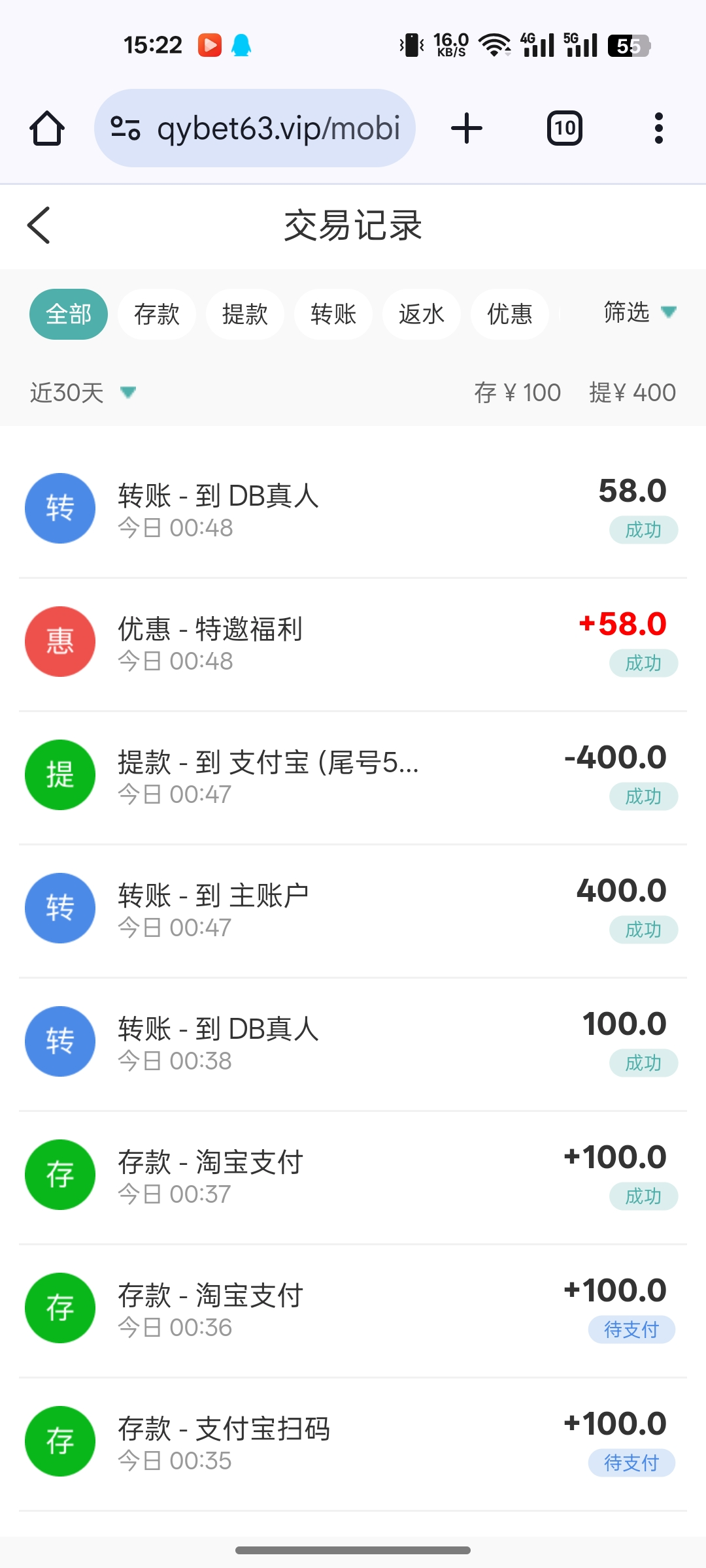Open the 转账 - 到 主账户 record
The width and height of the screenshot is (706, 1568).
tap(353, 910)
